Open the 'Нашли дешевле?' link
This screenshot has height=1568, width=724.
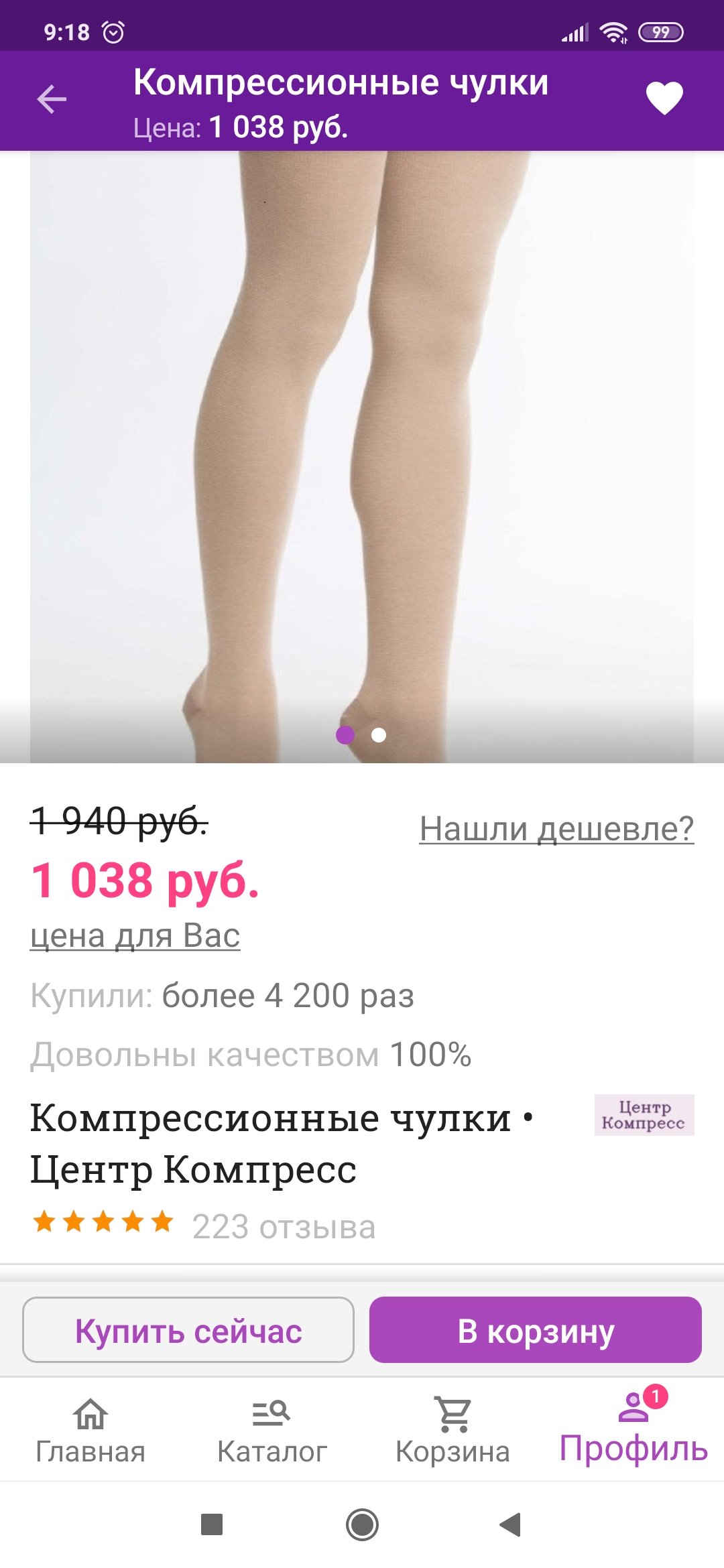(x=557, y=828)
